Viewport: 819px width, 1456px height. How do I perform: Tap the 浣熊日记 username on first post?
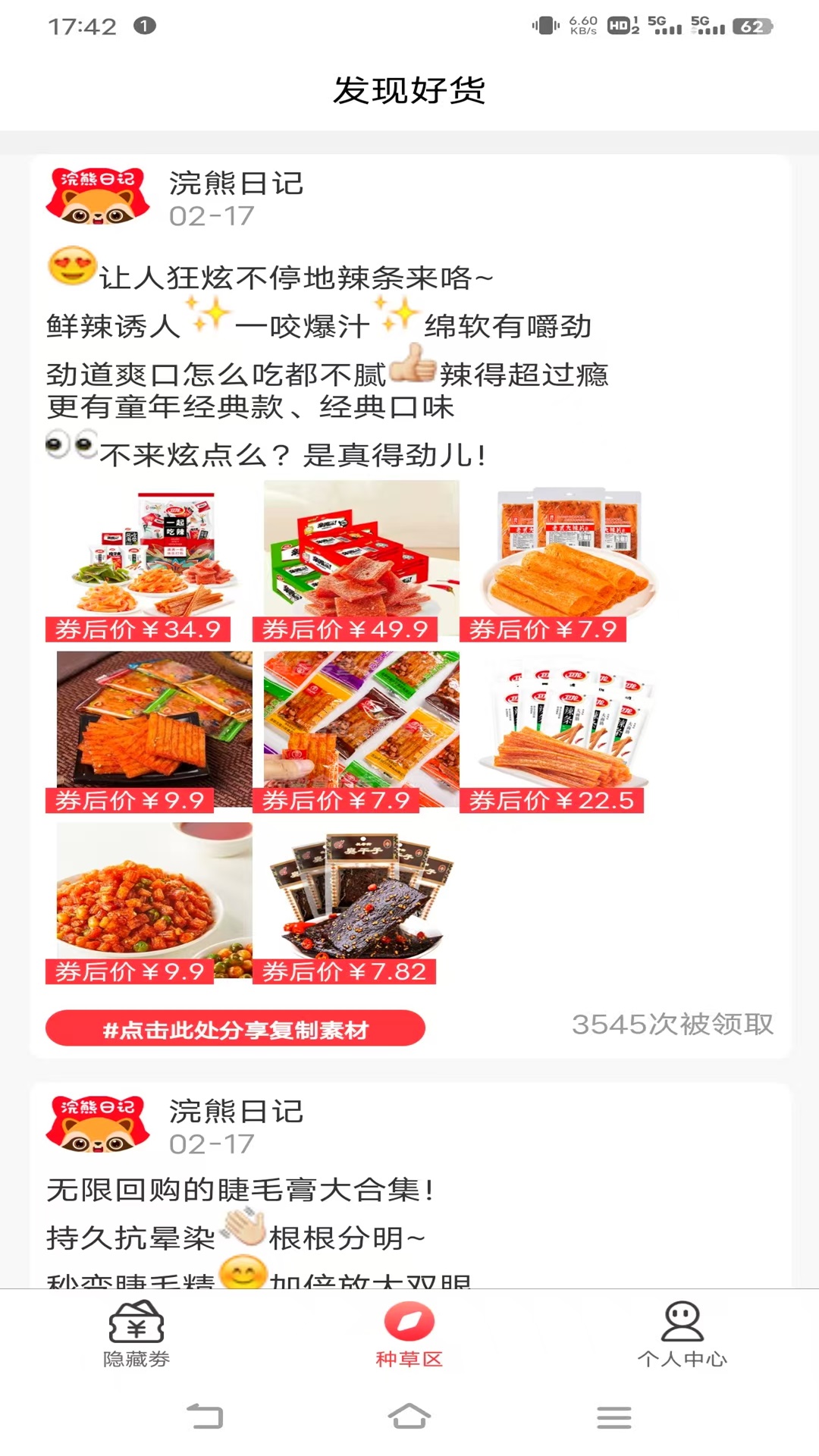coord(236,184)
